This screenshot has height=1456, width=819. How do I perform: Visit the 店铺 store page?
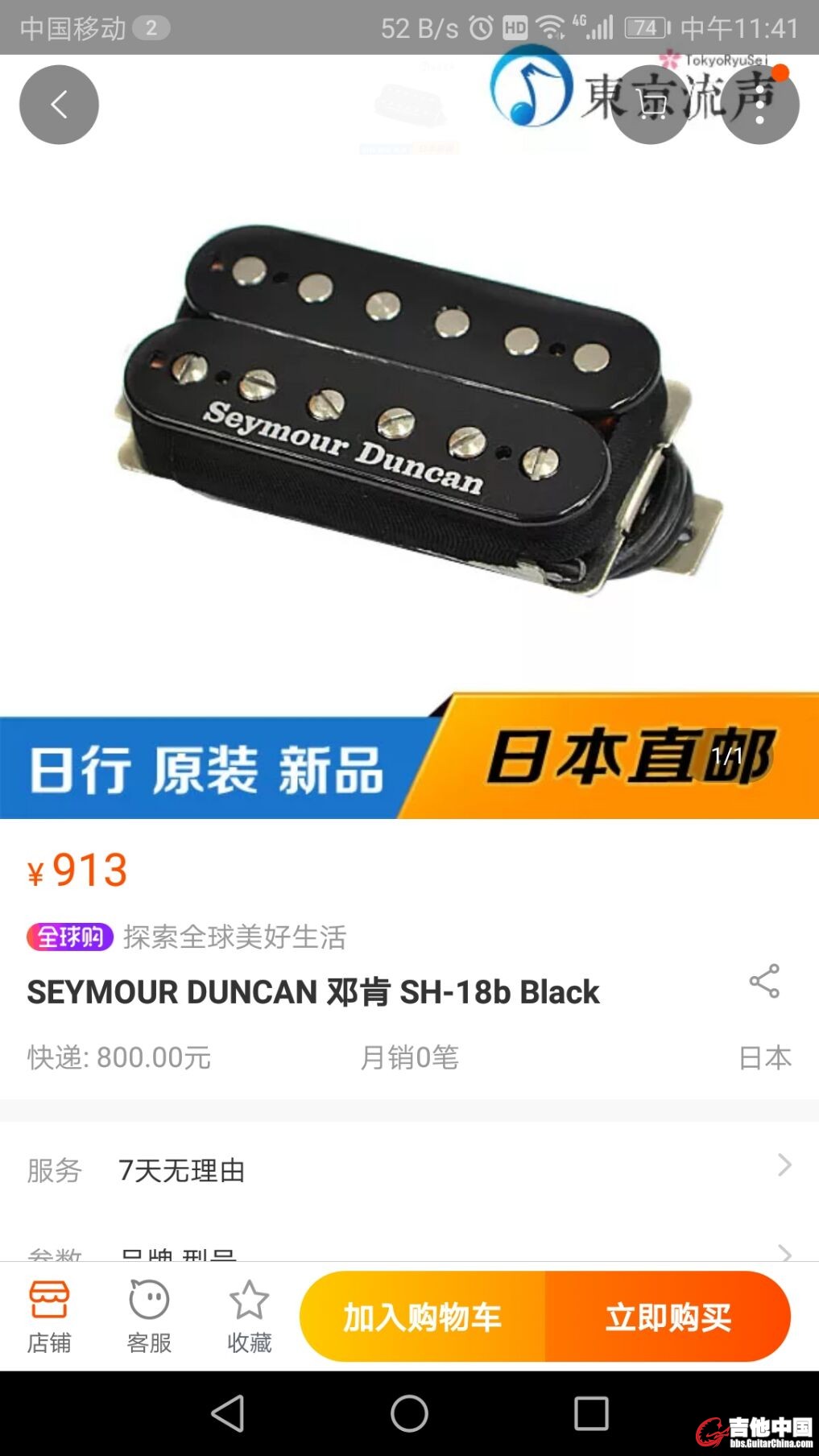click(49, 1317)
